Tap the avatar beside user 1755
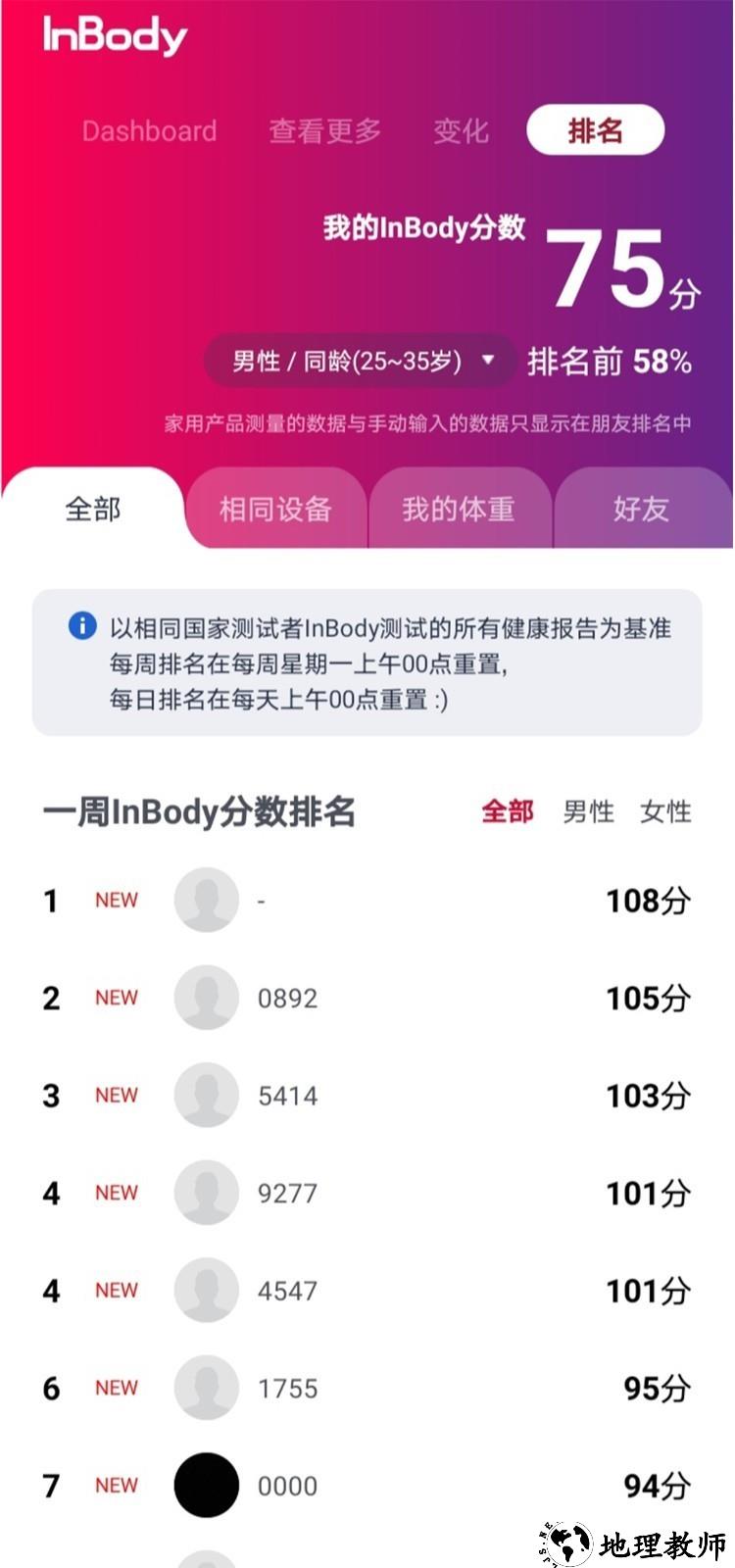Screen dimensions: 735x1568 206,1388
